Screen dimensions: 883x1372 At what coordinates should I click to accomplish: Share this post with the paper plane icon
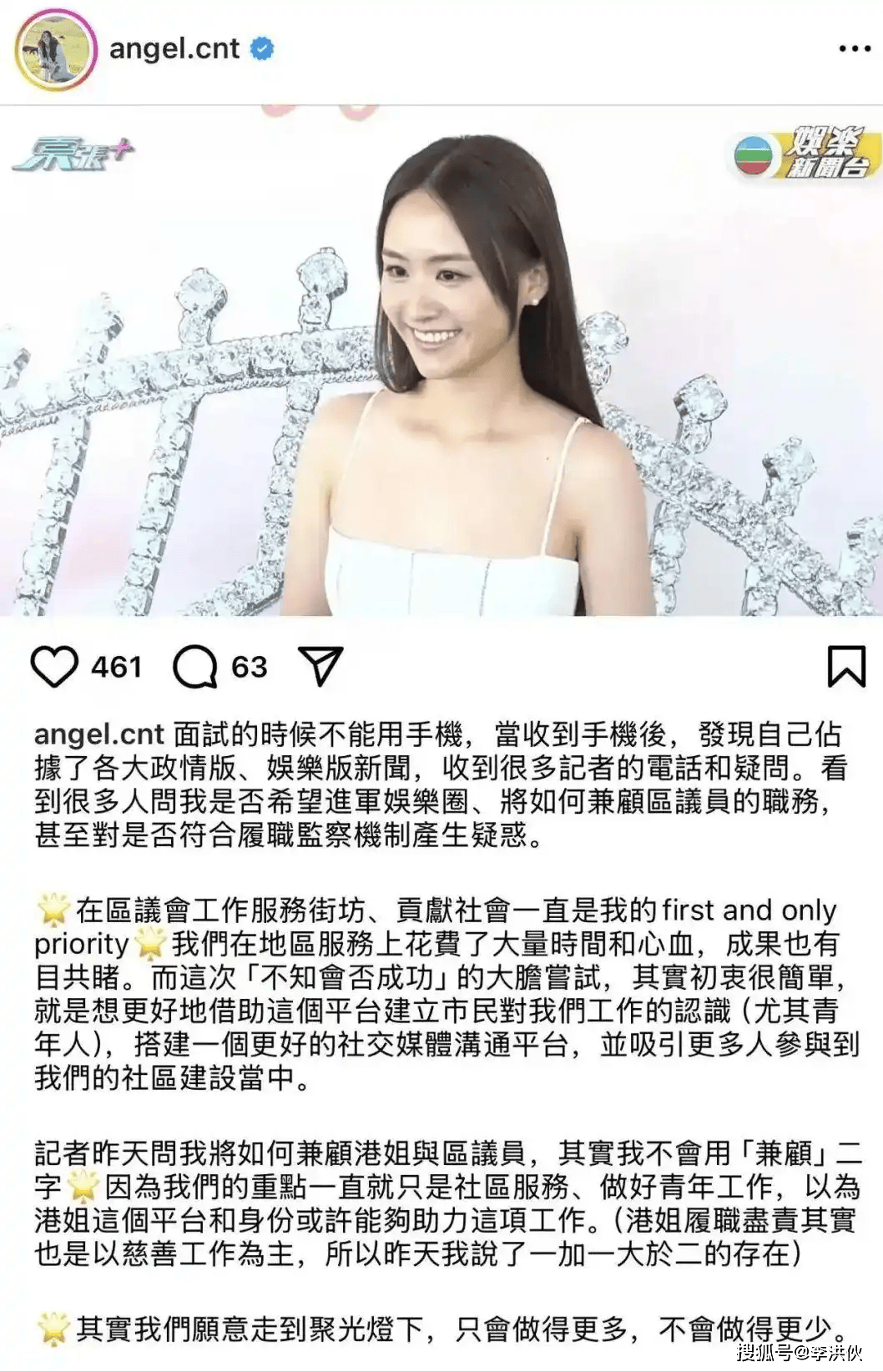tap(320, 666)
